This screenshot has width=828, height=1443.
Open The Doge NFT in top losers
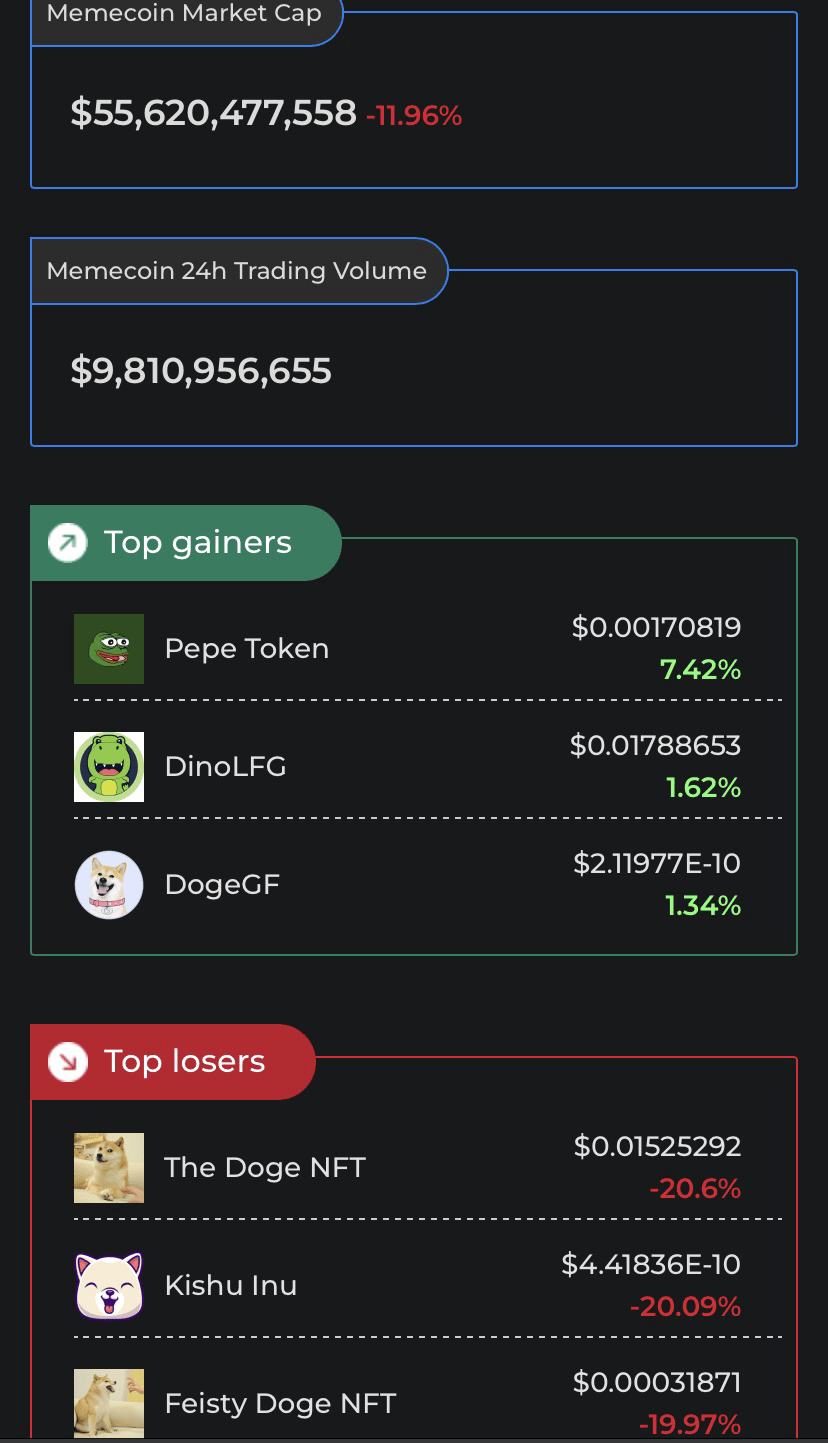pos(264,1168)
